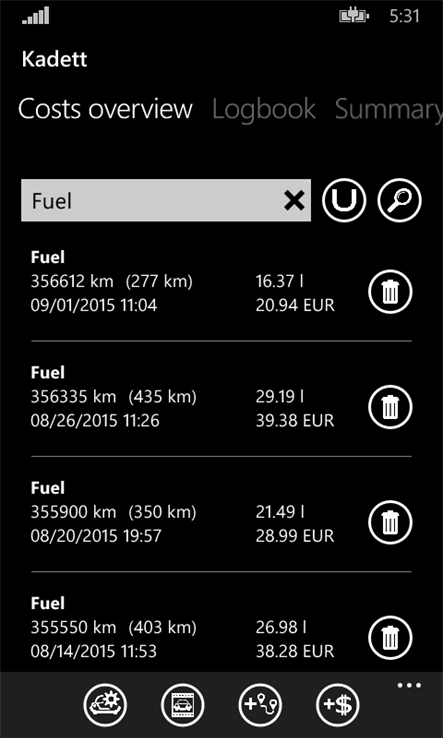Tap the circular U button beside the filter
This screenshot has width=443, height=738.
344,200
